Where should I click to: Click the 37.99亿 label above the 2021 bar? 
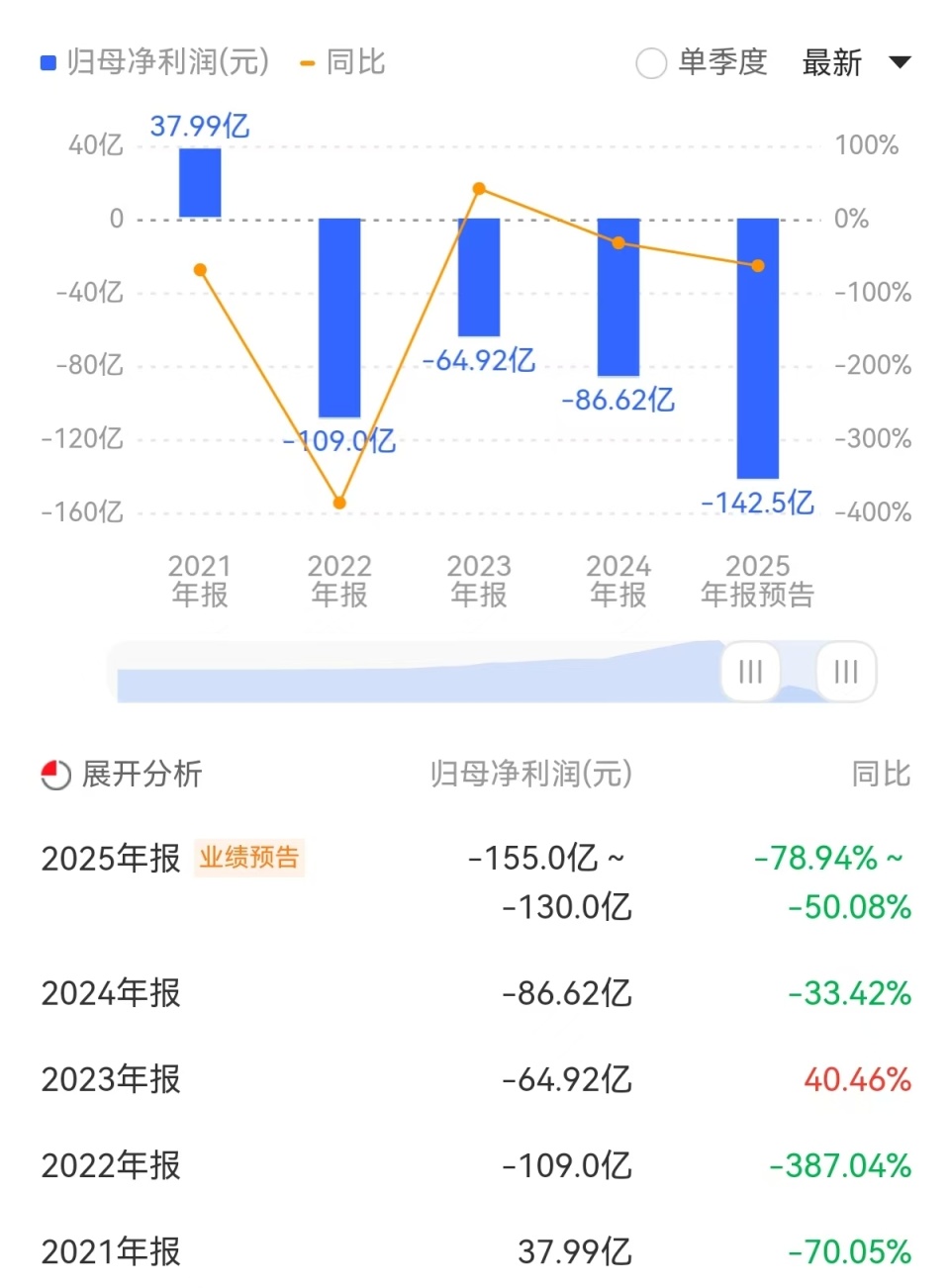click(200, 126)
